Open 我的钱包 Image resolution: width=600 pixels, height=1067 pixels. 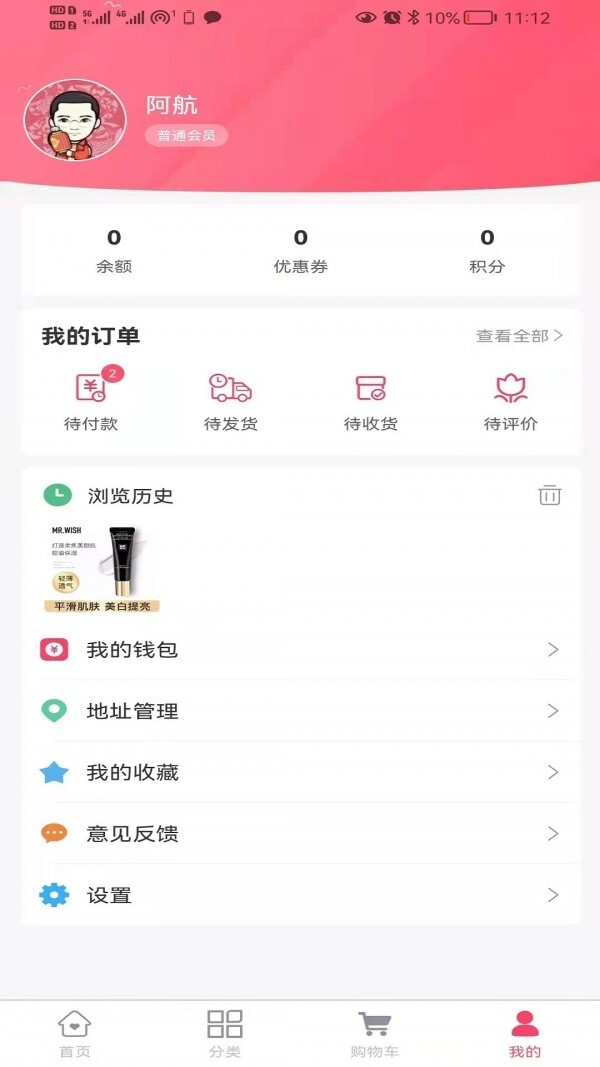pyautogui.click(x=300, y=650)
